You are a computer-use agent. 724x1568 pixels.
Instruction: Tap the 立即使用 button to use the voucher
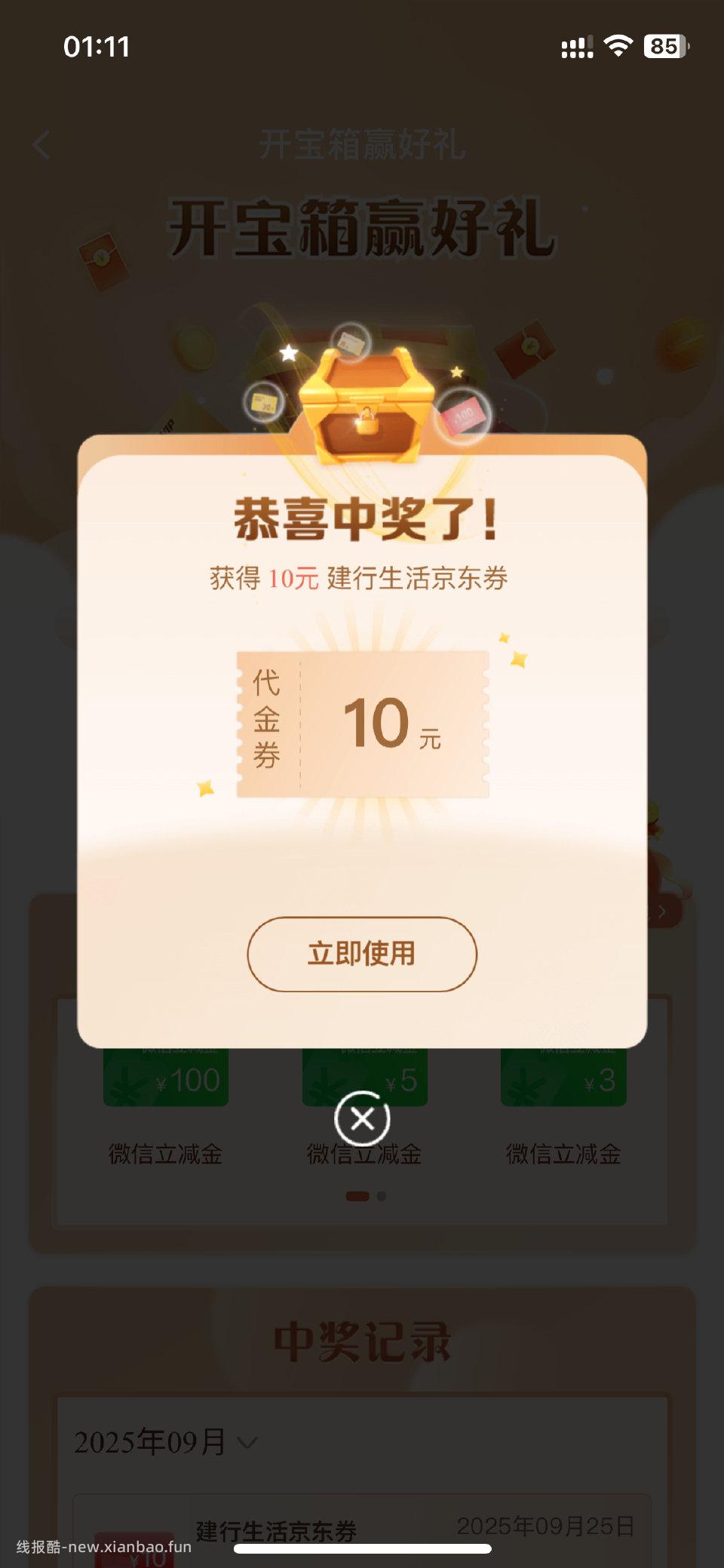(362, 954)
